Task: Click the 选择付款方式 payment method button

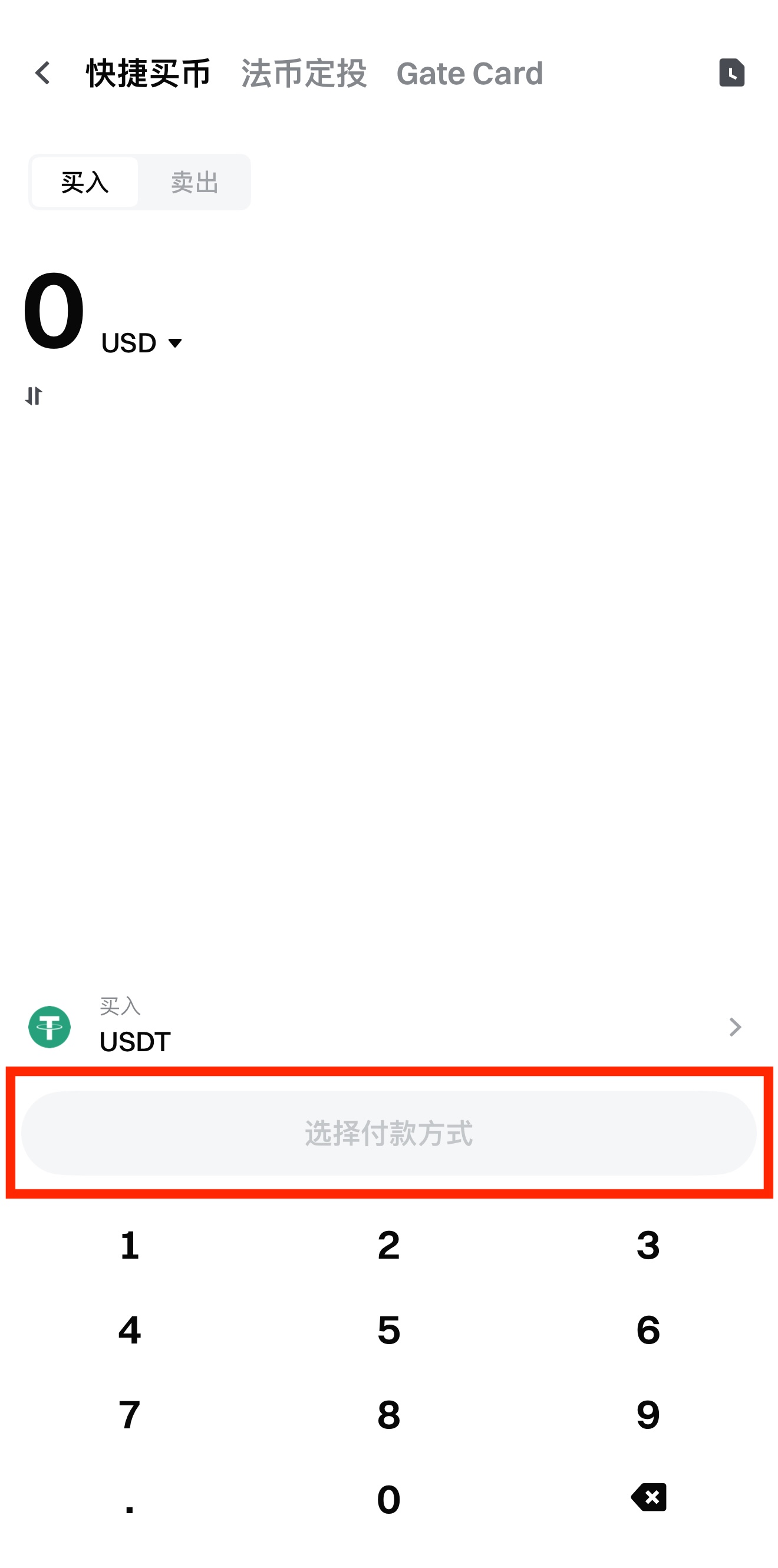Action: [x=390, y=1133]
